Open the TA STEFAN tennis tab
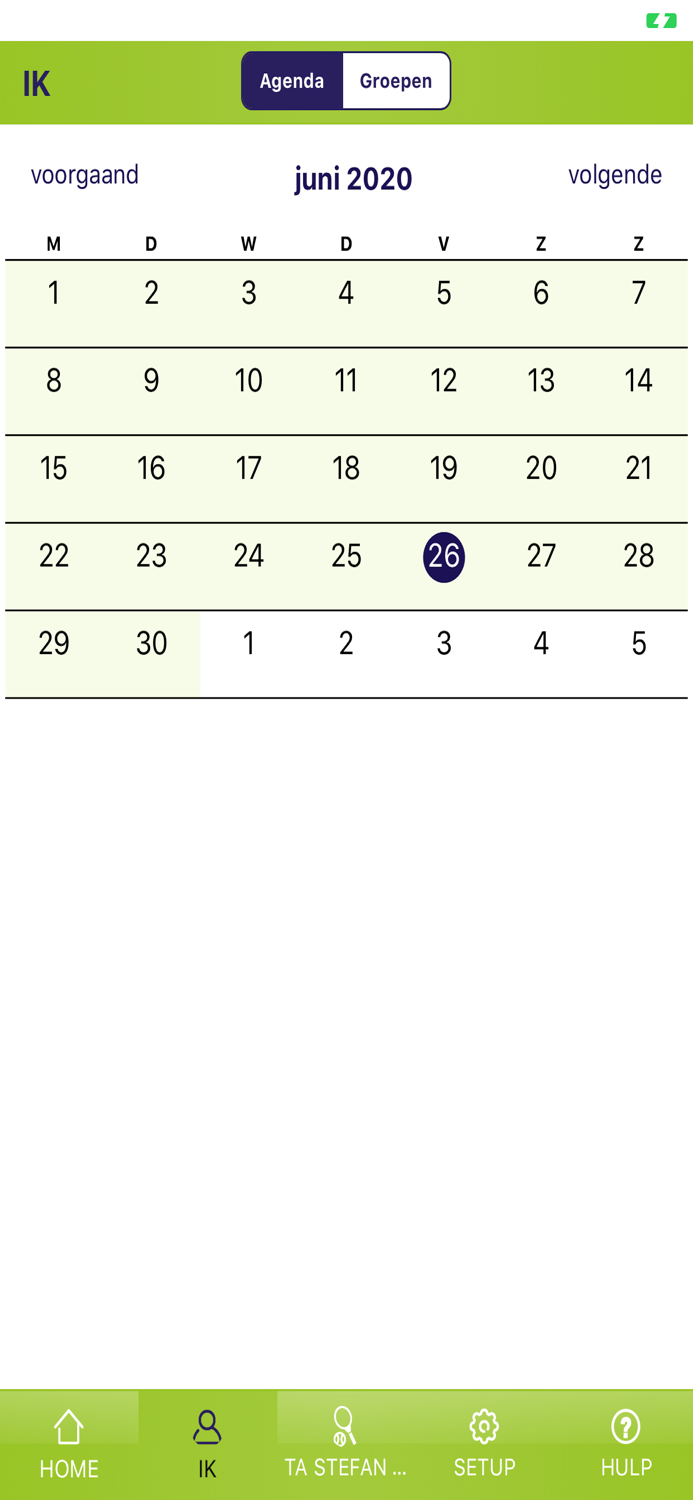This screenshot has height=1500, width=693. 346,1444
